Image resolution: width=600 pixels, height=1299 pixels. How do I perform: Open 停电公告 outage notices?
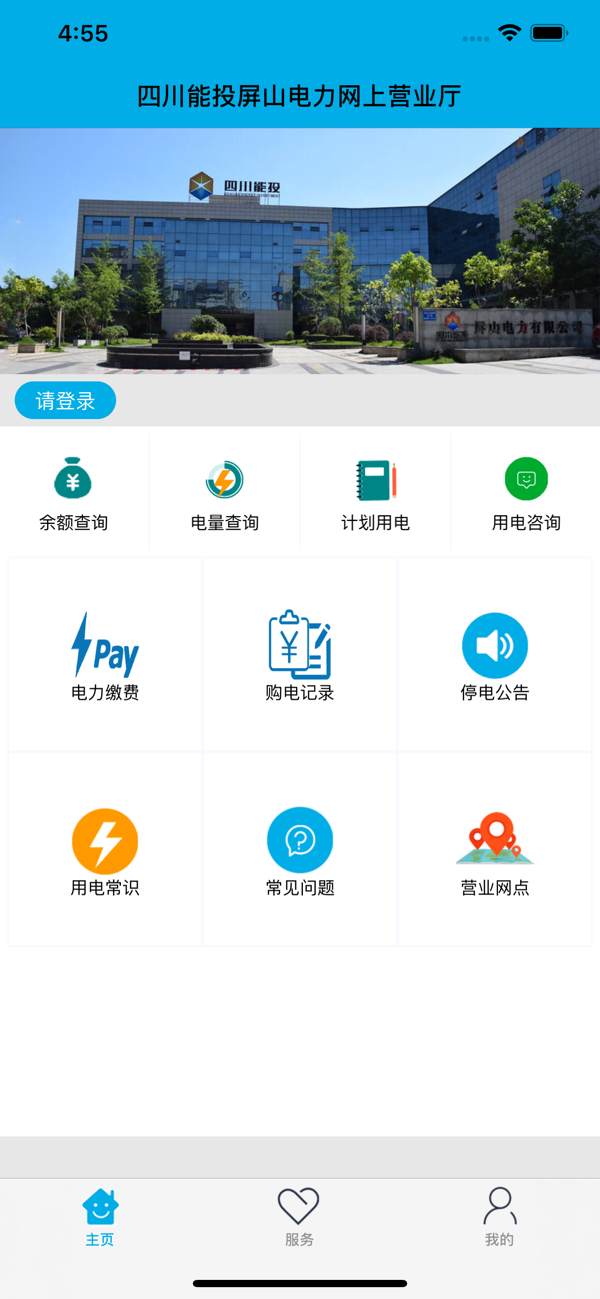pyautogui.click(x=495, y=656)
